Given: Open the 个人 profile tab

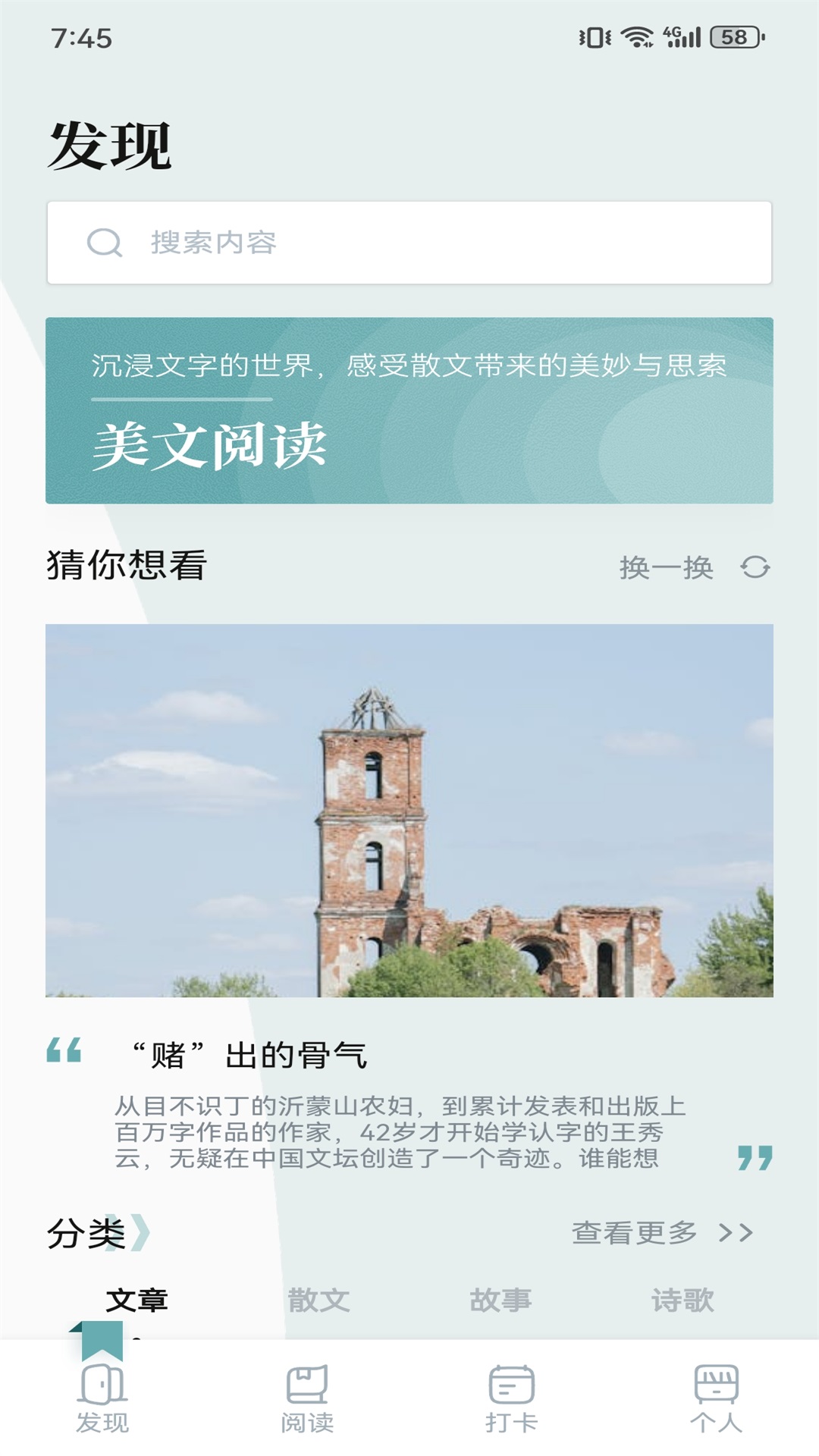Looking at the screenshot, I should [x=716, y=1399].
